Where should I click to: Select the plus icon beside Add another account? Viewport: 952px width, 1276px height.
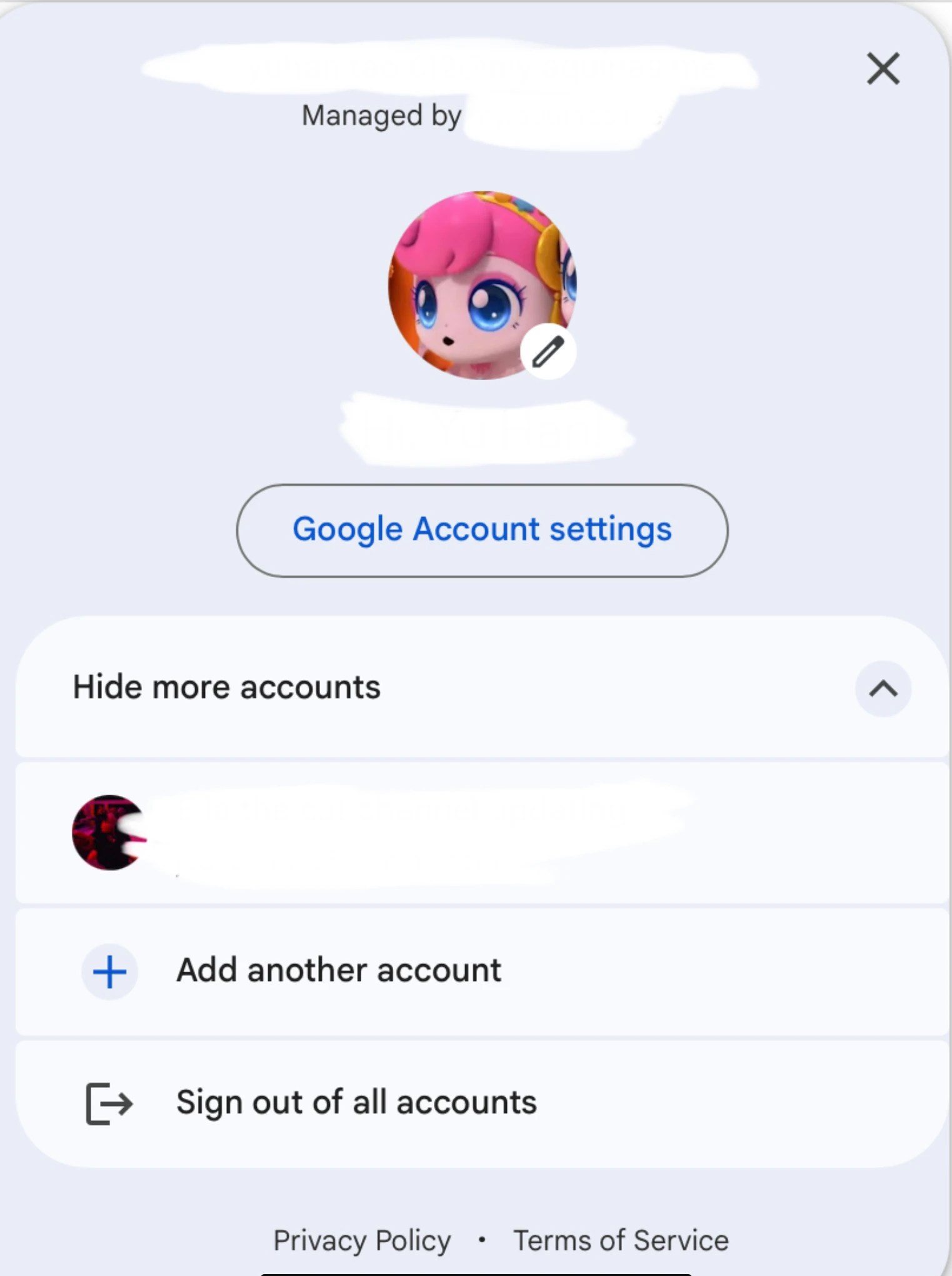109,971
